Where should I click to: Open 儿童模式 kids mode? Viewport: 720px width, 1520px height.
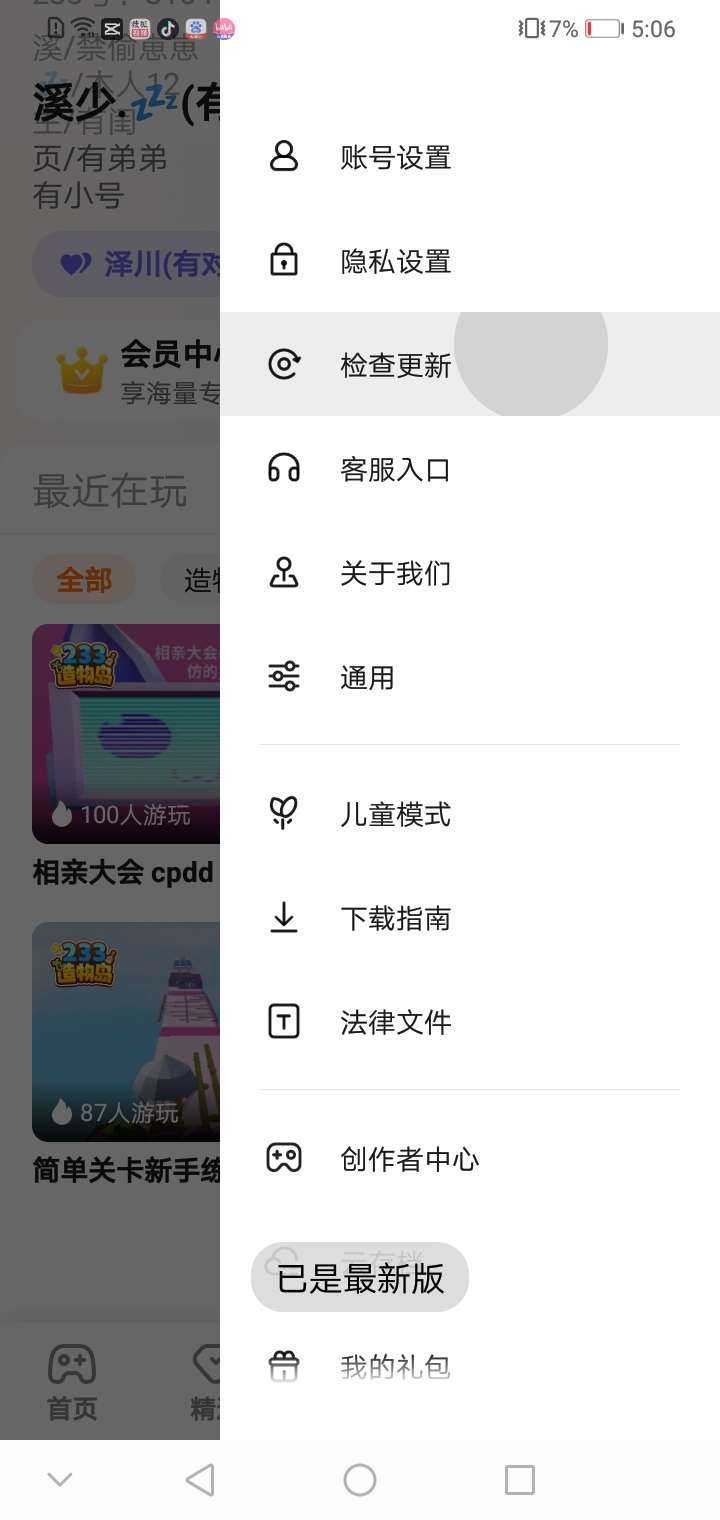click(396, 814)
